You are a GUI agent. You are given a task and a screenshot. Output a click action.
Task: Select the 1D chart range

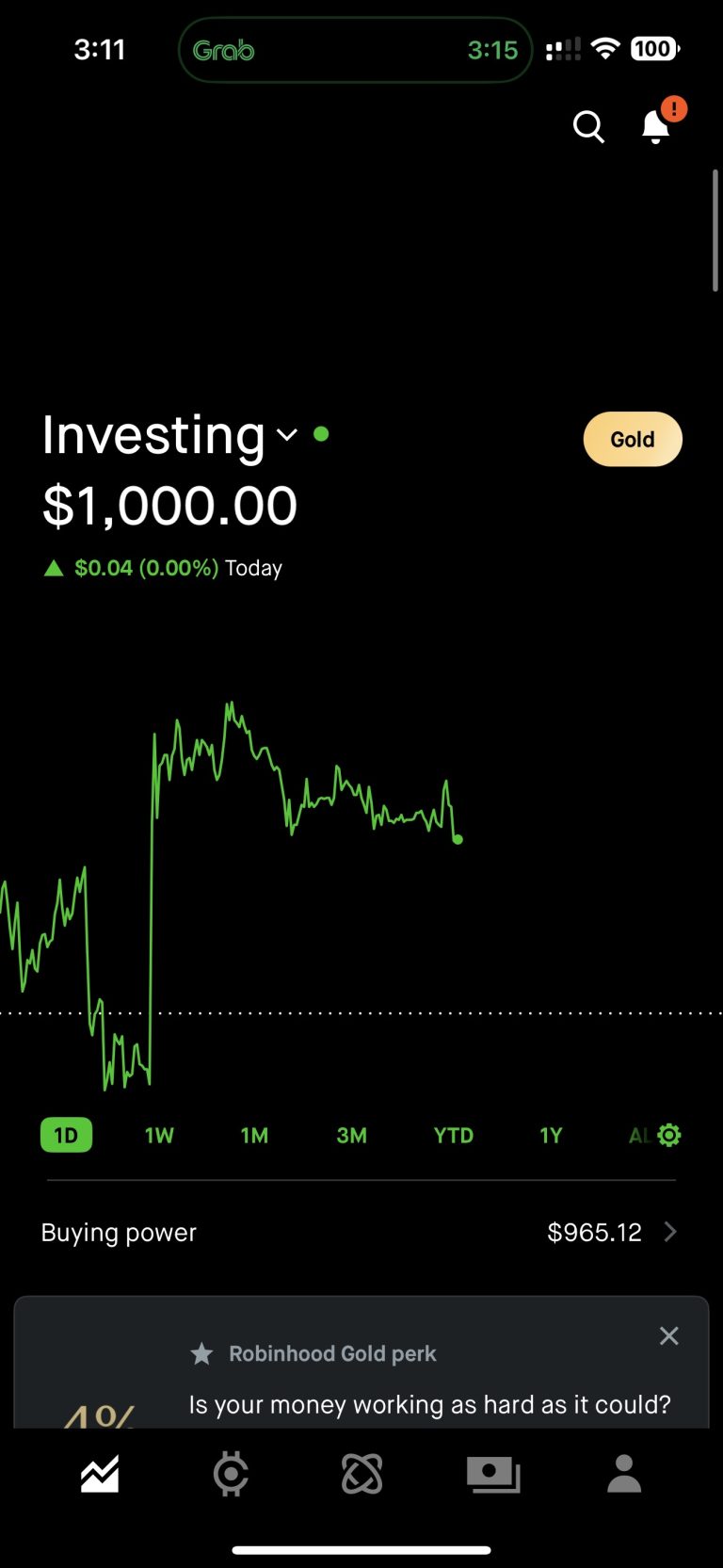[x=66, y=1135]
